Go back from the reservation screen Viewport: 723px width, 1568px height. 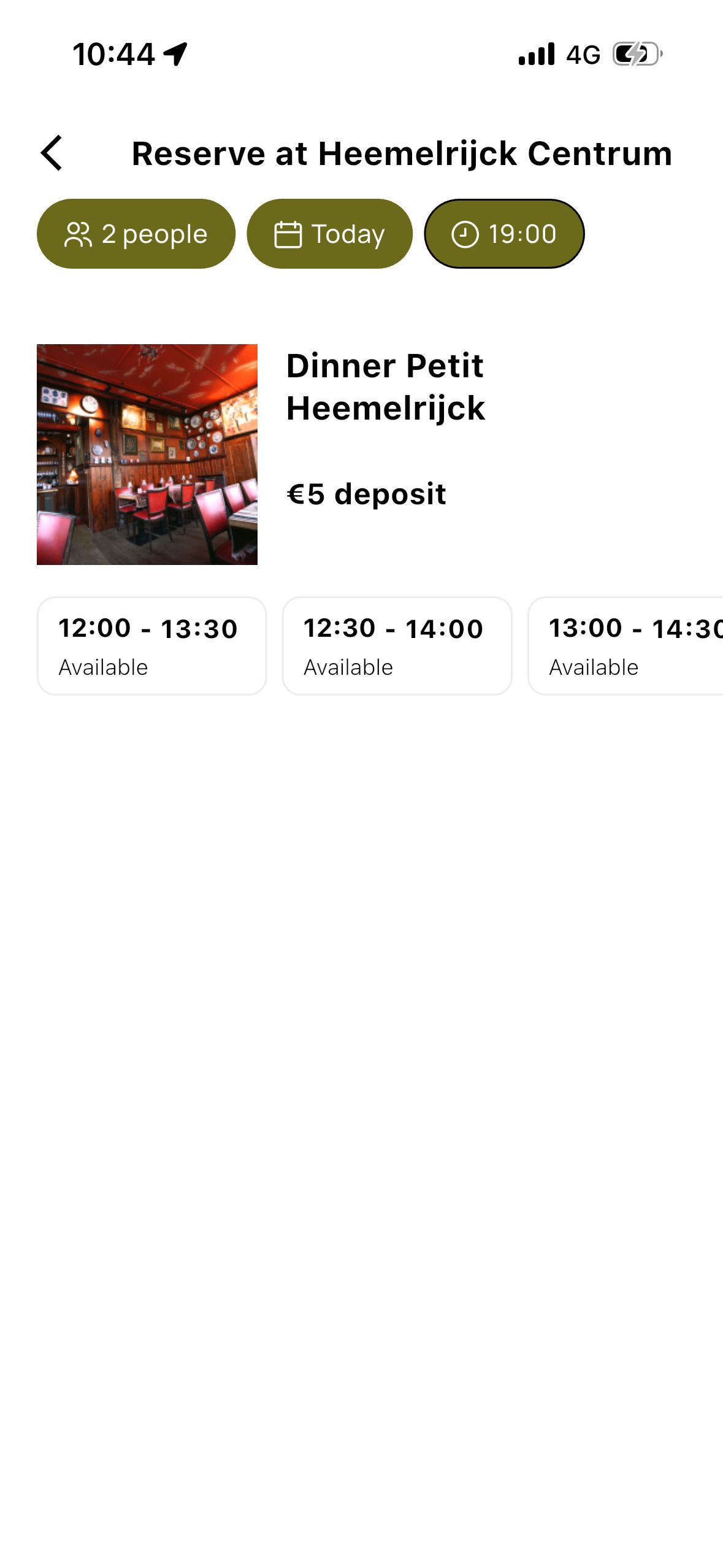(x=52, y=153)
